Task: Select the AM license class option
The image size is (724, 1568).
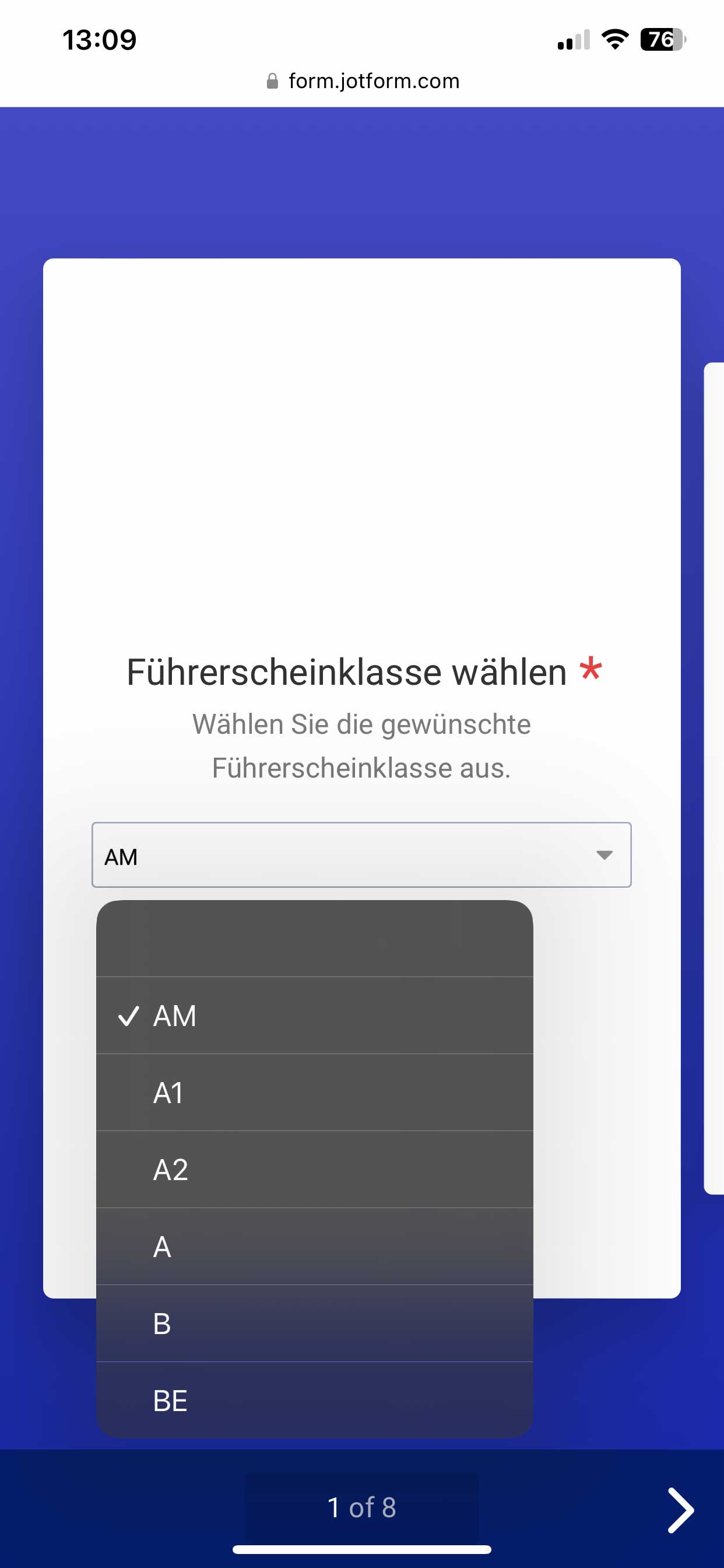Action: point(314,1016)
